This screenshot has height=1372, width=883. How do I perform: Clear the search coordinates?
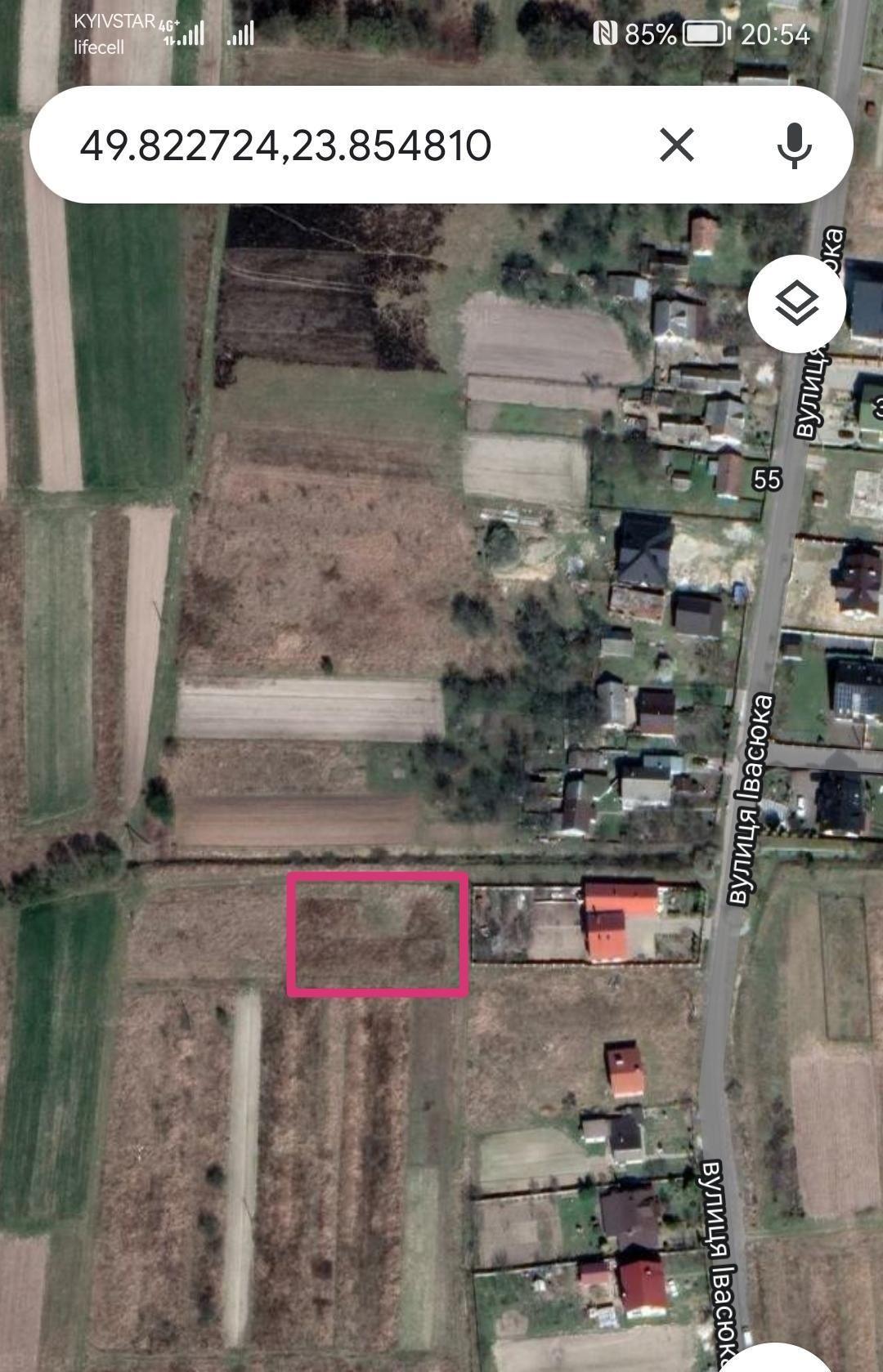676,145
